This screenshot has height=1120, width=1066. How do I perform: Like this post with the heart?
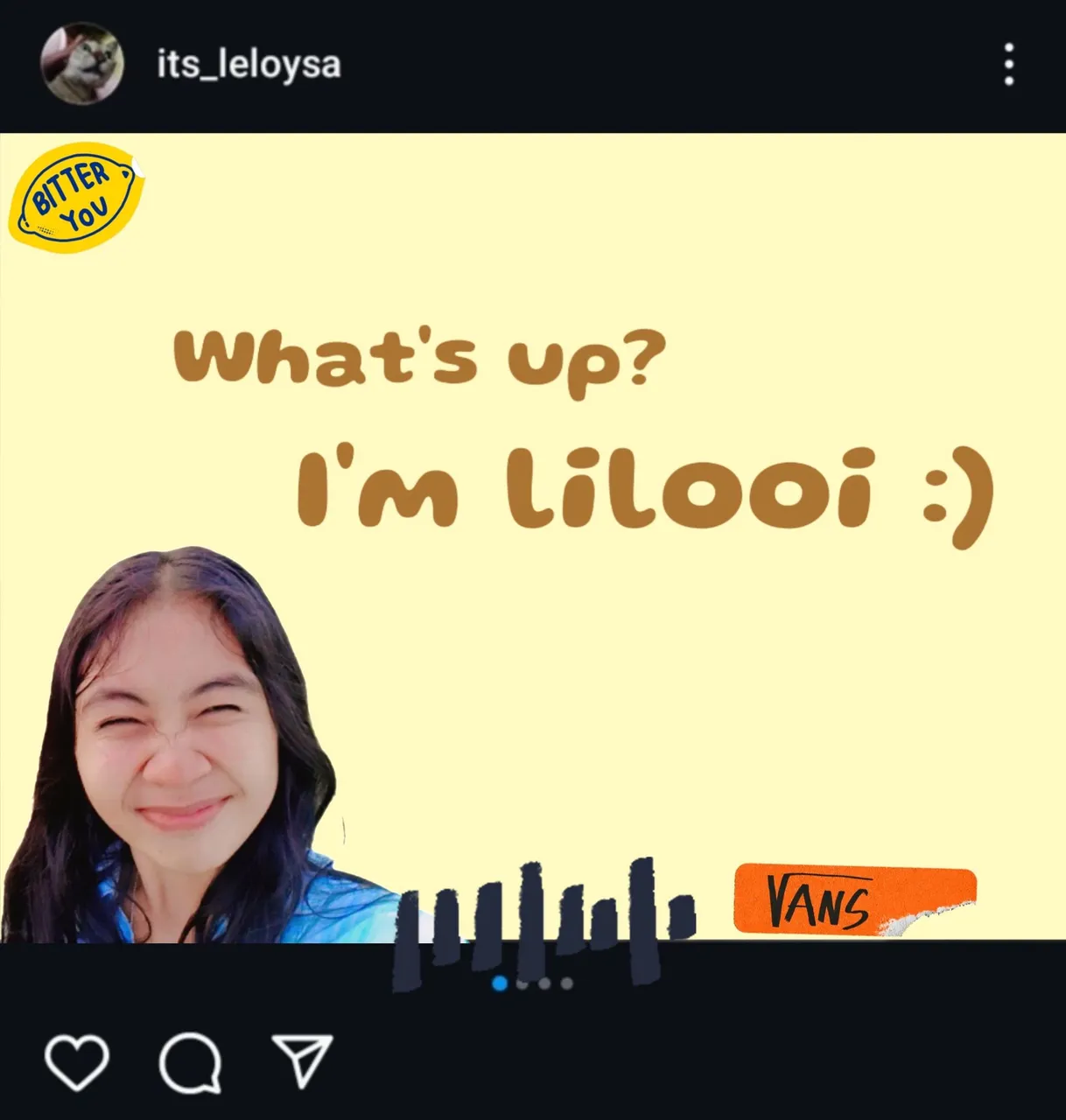click(77, 1062)
